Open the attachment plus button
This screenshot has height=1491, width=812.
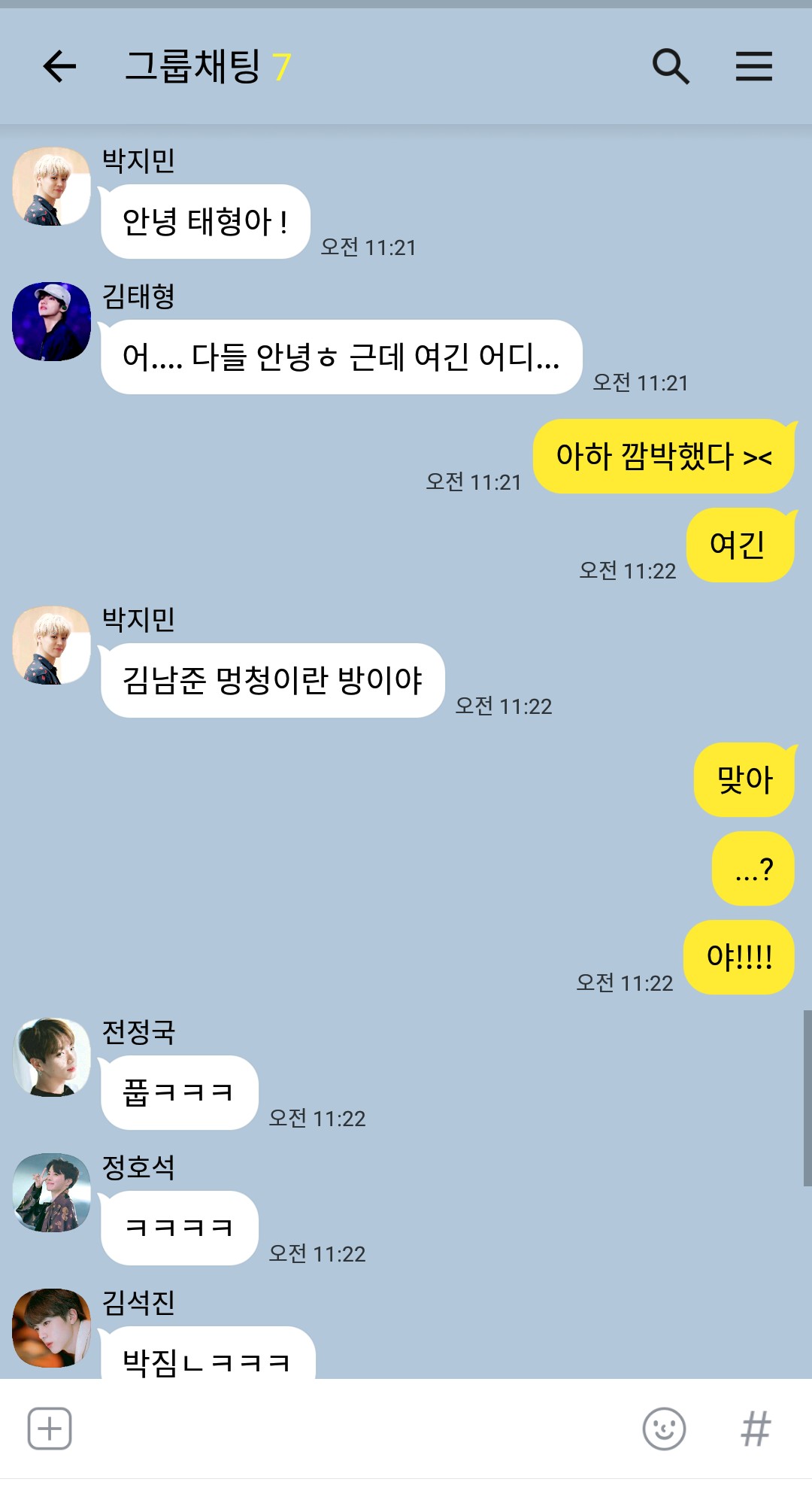50,1428
